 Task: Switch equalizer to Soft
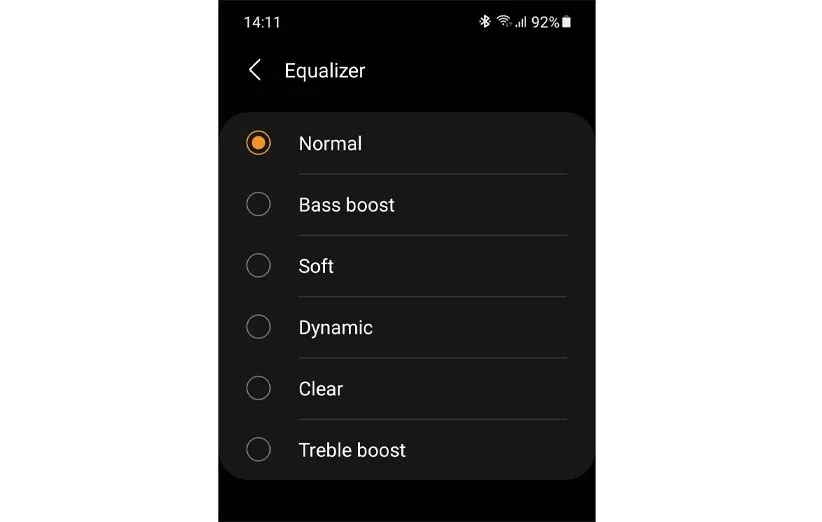click(x=258, y=266)
